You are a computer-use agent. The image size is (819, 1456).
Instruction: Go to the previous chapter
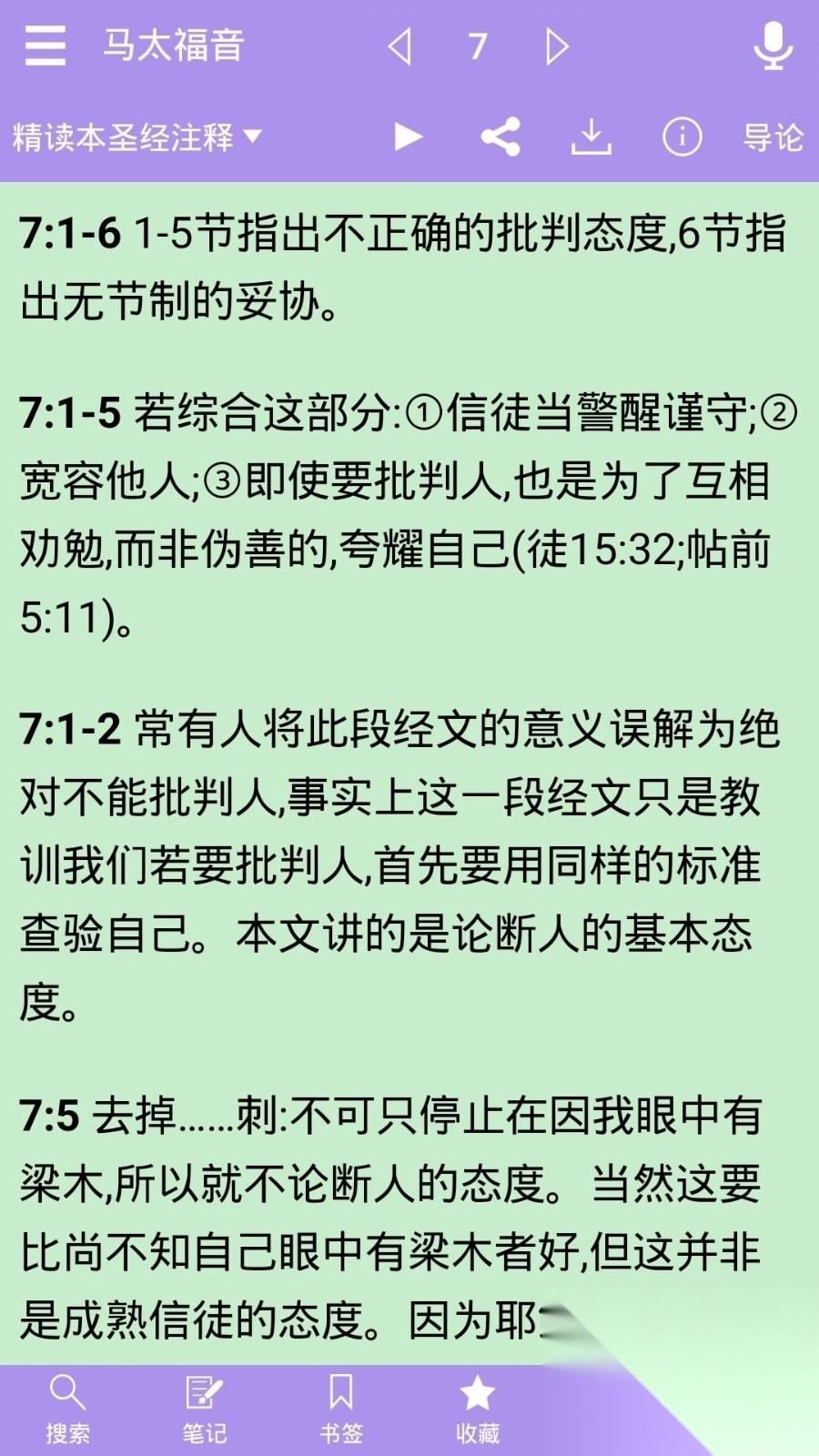pos(399,45)
